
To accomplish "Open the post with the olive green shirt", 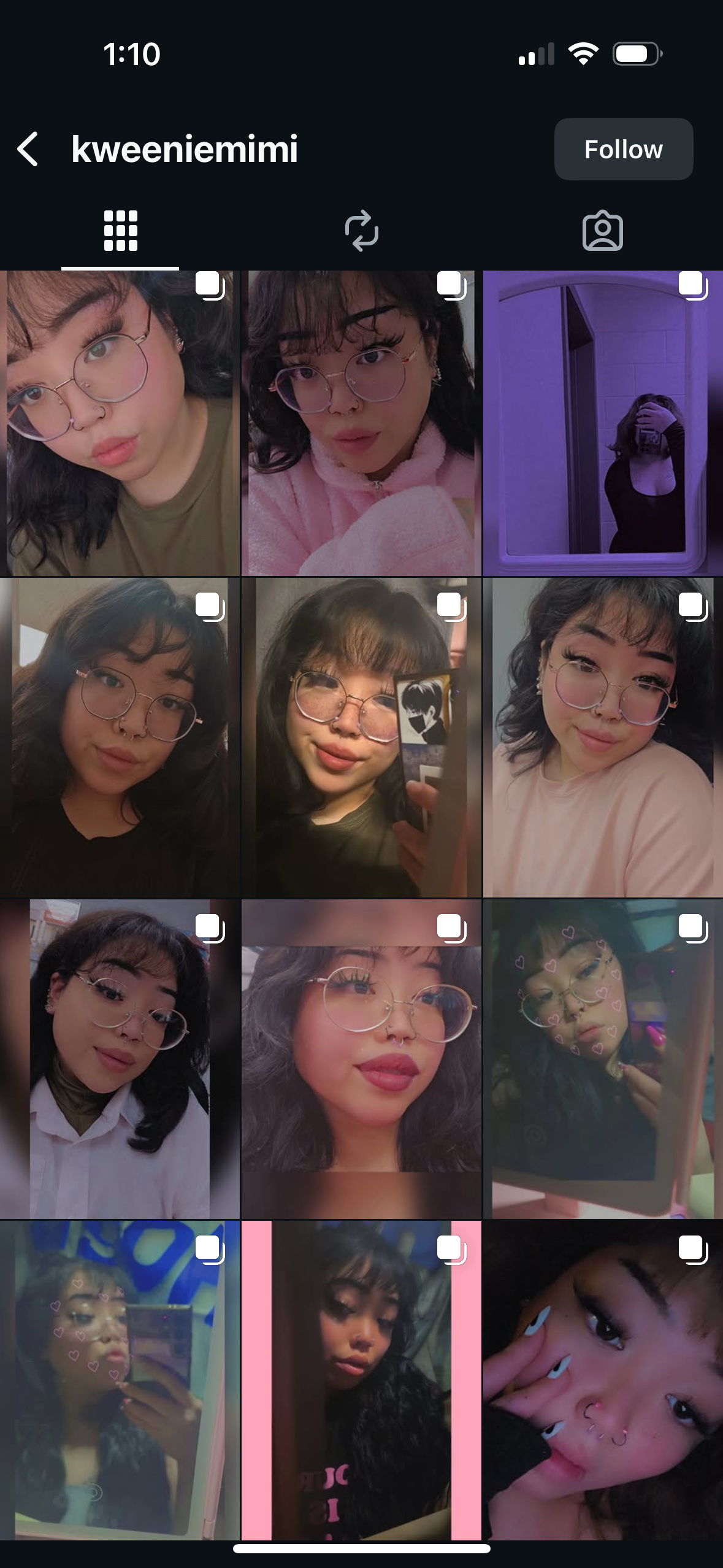I will click(x=120, y=423).
